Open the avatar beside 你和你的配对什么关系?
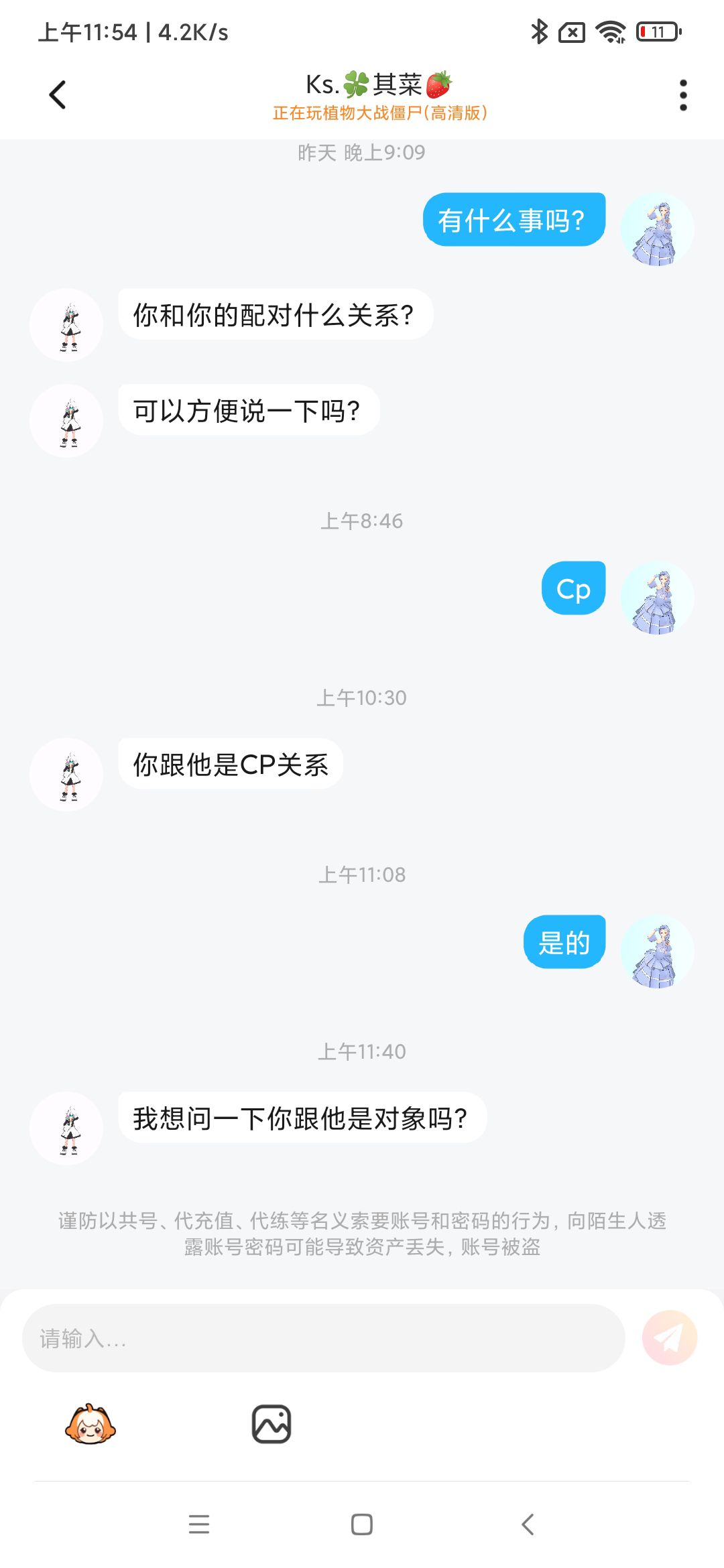 coord(66,325)
